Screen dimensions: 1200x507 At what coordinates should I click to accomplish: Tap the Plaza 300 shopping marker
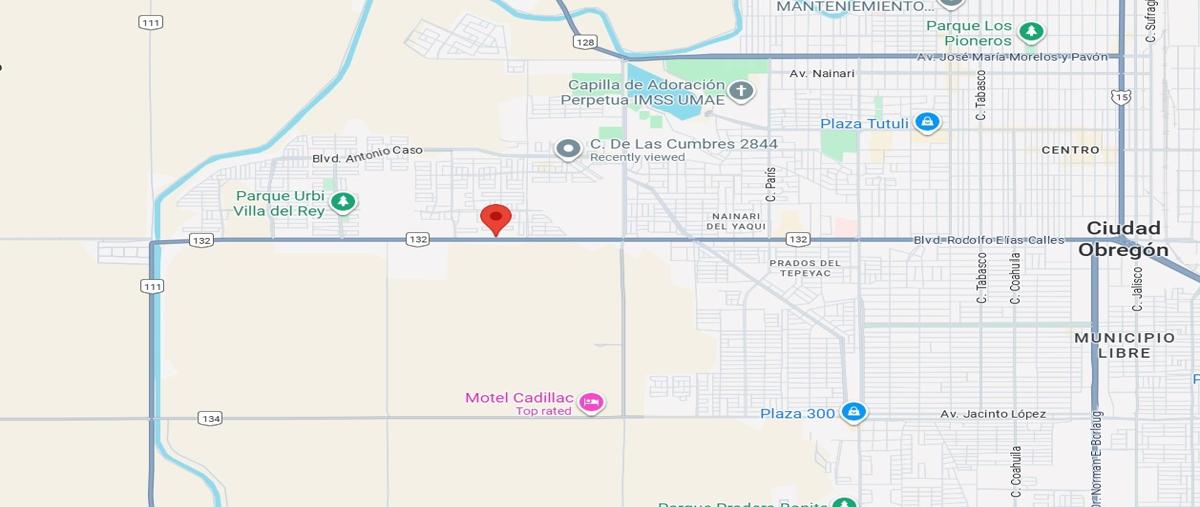pos(853,412)
